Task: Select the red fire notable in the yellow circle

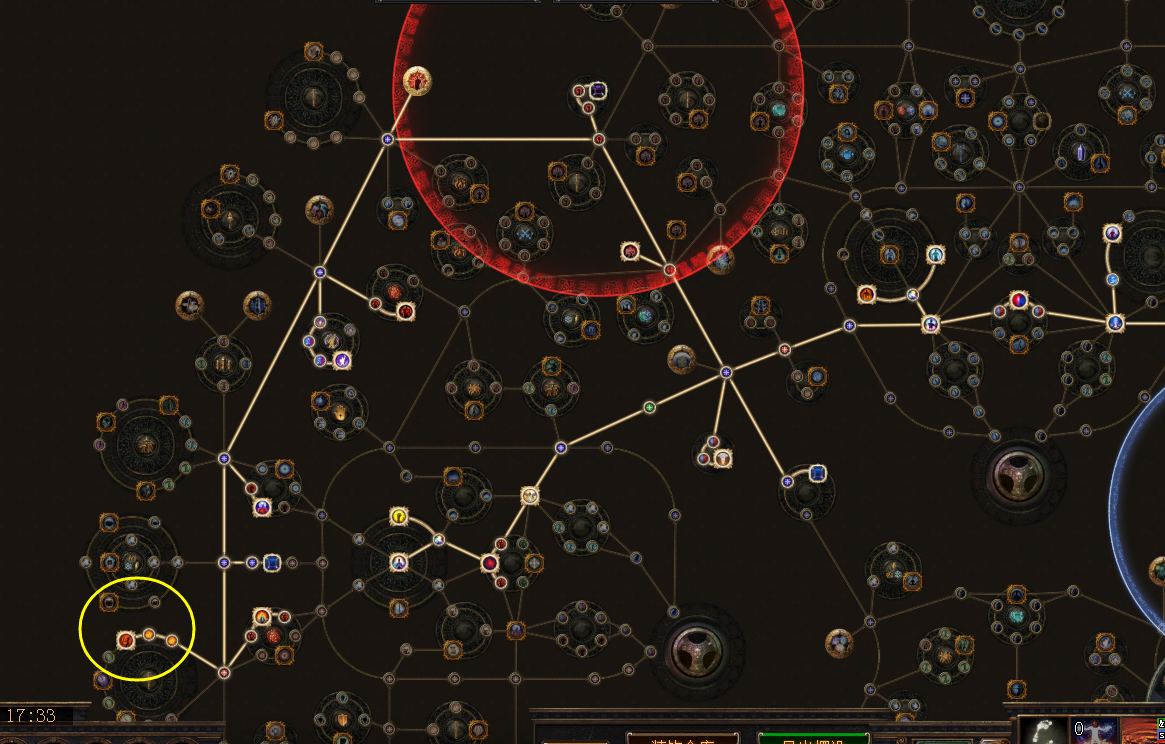Action: pyautogui.click(x=126, y=640)
